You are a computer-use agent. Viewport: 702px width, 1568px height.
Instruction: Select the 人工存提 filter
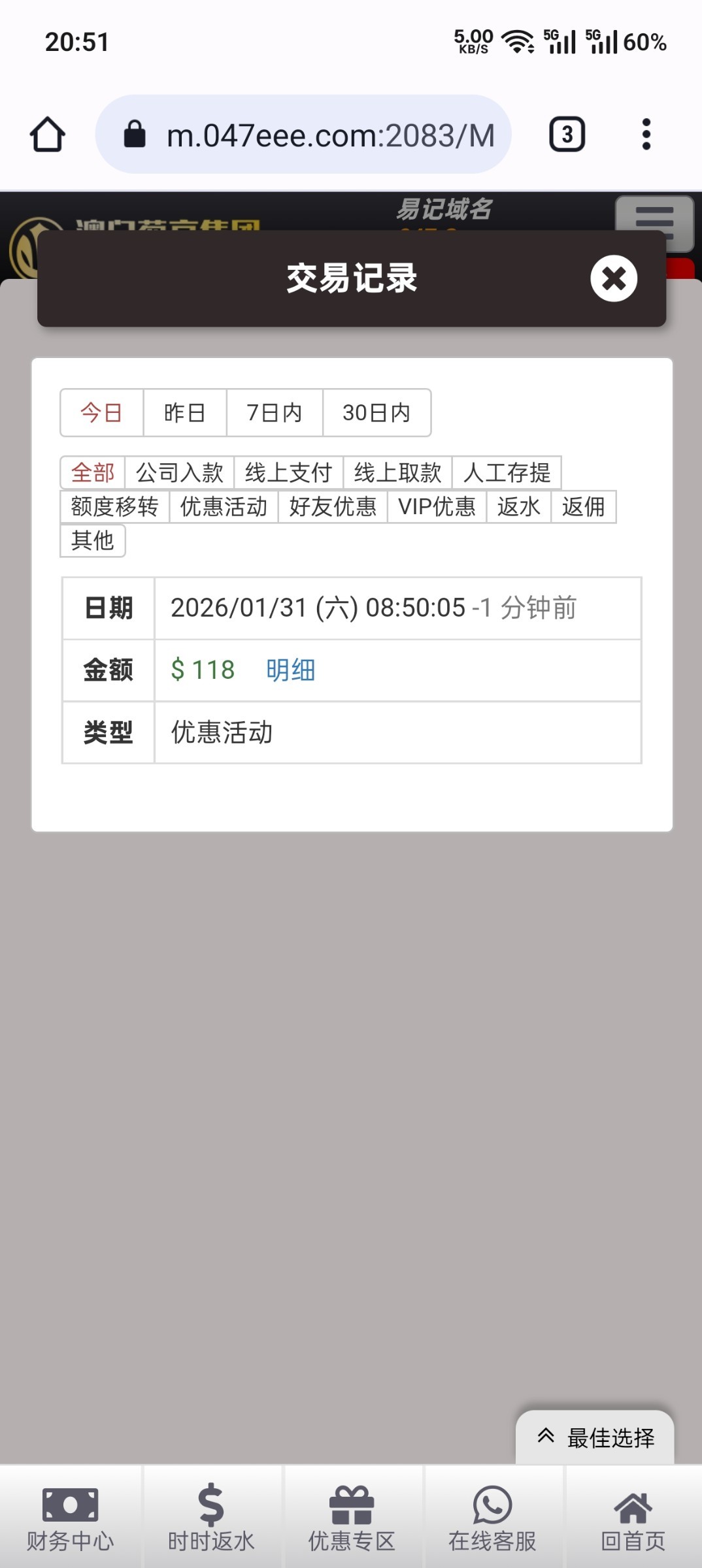tap(507, 472)
